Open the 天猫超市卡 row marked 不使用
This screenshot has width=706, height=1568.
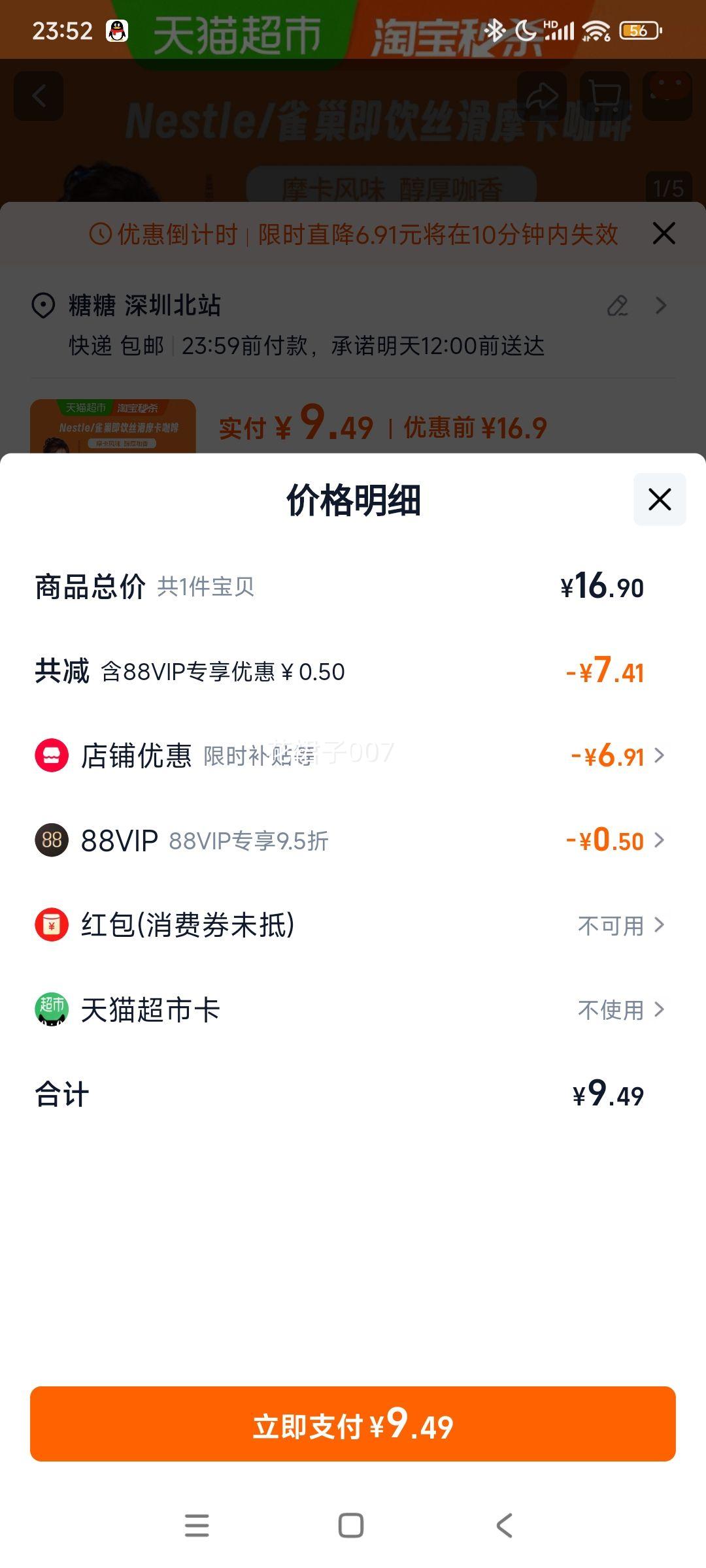(x=353, y=1010)
